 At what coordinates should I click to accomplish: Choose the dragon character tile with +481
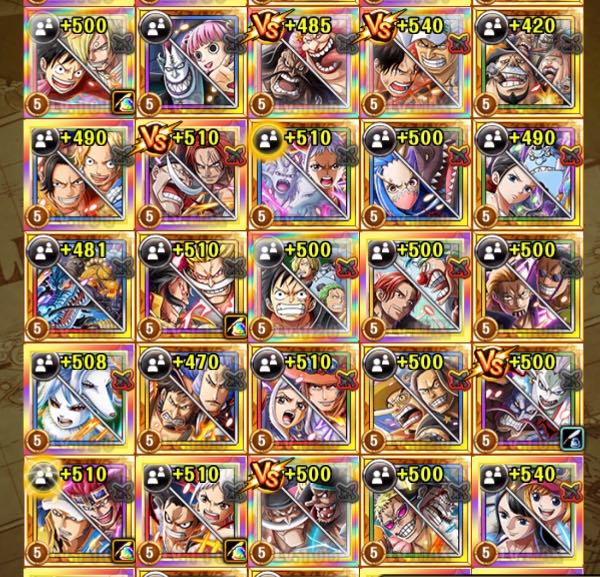79,286
